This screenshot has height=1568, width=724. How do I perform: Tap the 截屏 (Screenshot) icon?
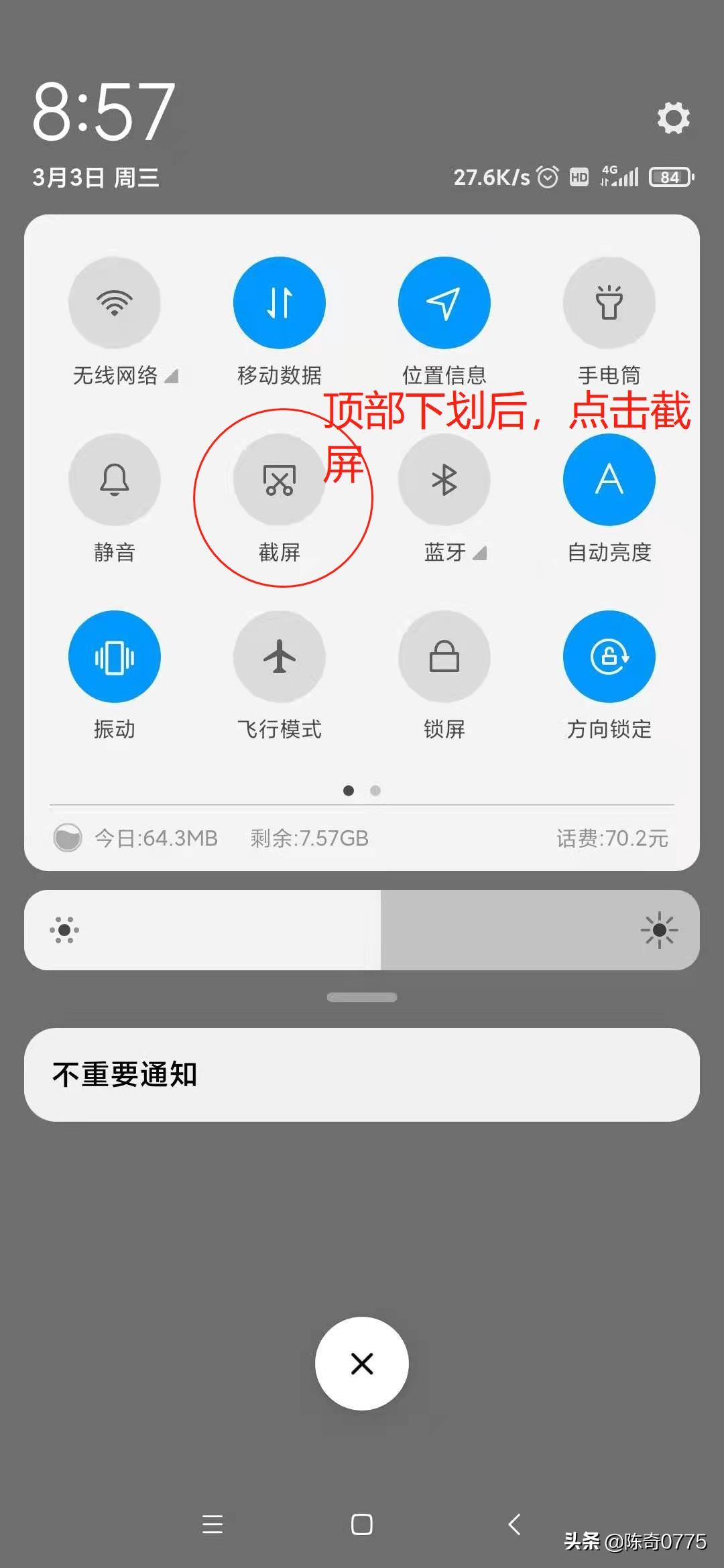(280, 480)
